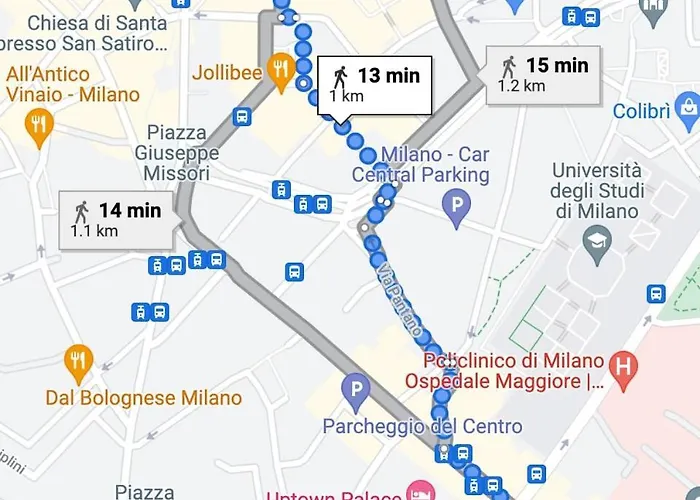The image size is (700, 500).
Task: Select the 15 min walking route
Action: click(544, 75)
